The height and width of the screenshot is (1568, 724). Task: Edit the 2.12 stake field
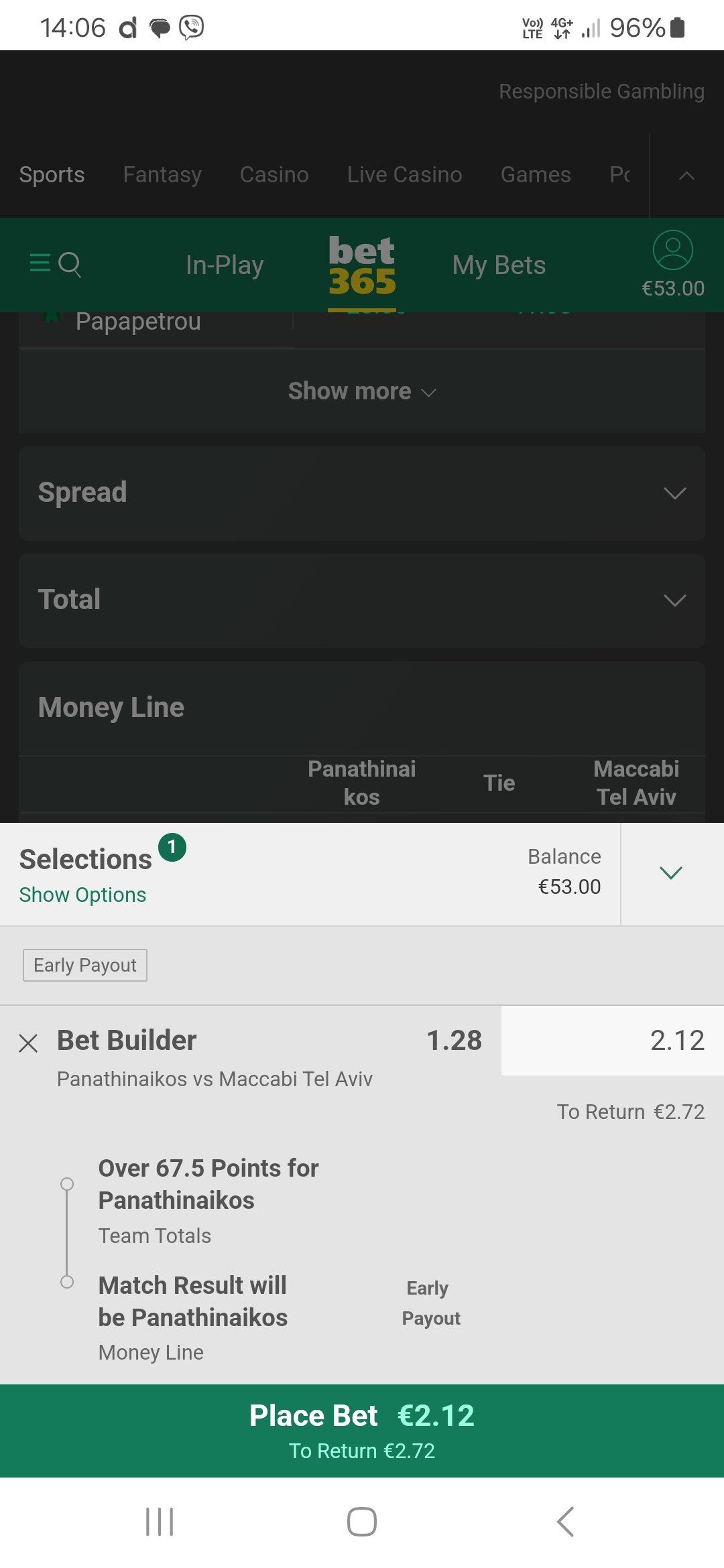(x=612, y=1041)
